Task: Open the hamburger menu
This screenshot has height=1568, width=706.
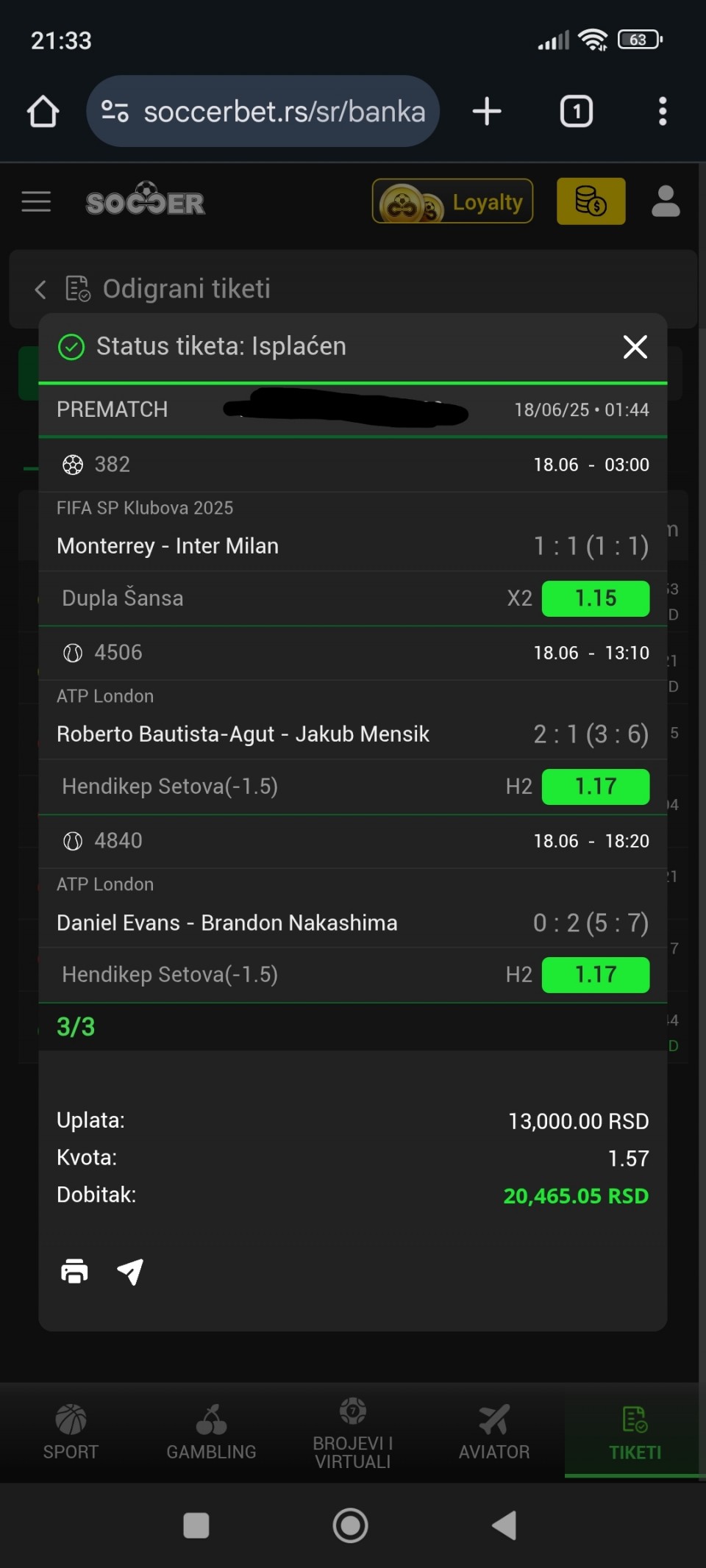Action: 36,201
